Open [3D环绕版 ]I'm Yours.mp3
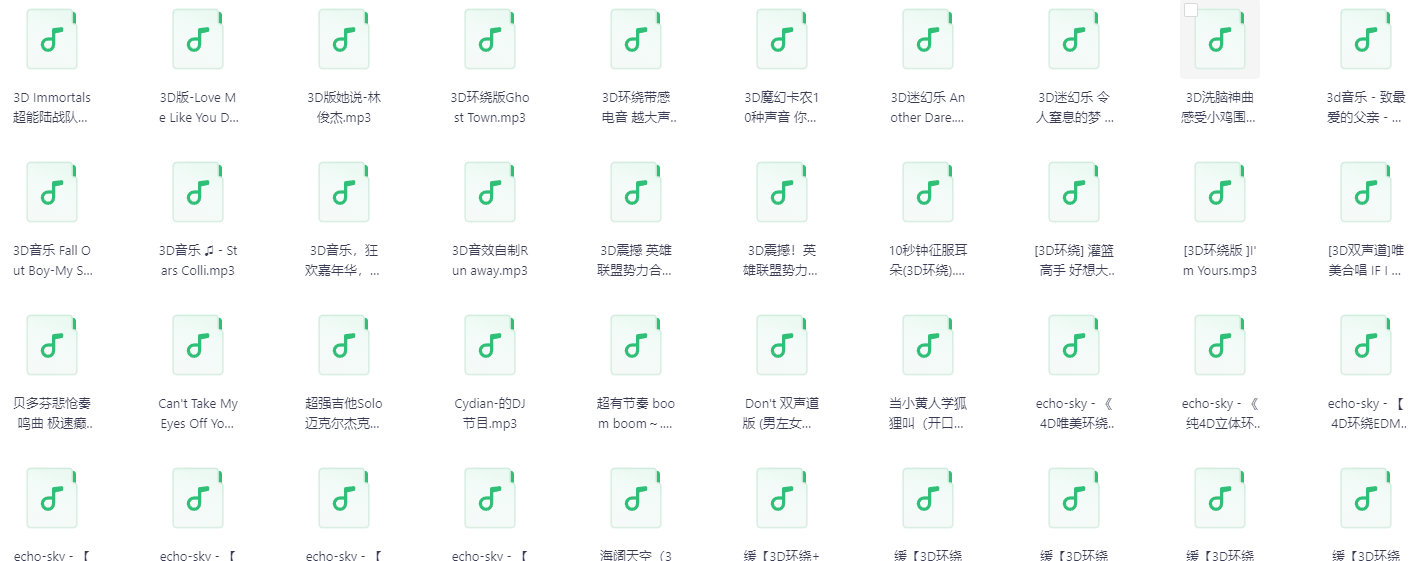 point(1220,192)
